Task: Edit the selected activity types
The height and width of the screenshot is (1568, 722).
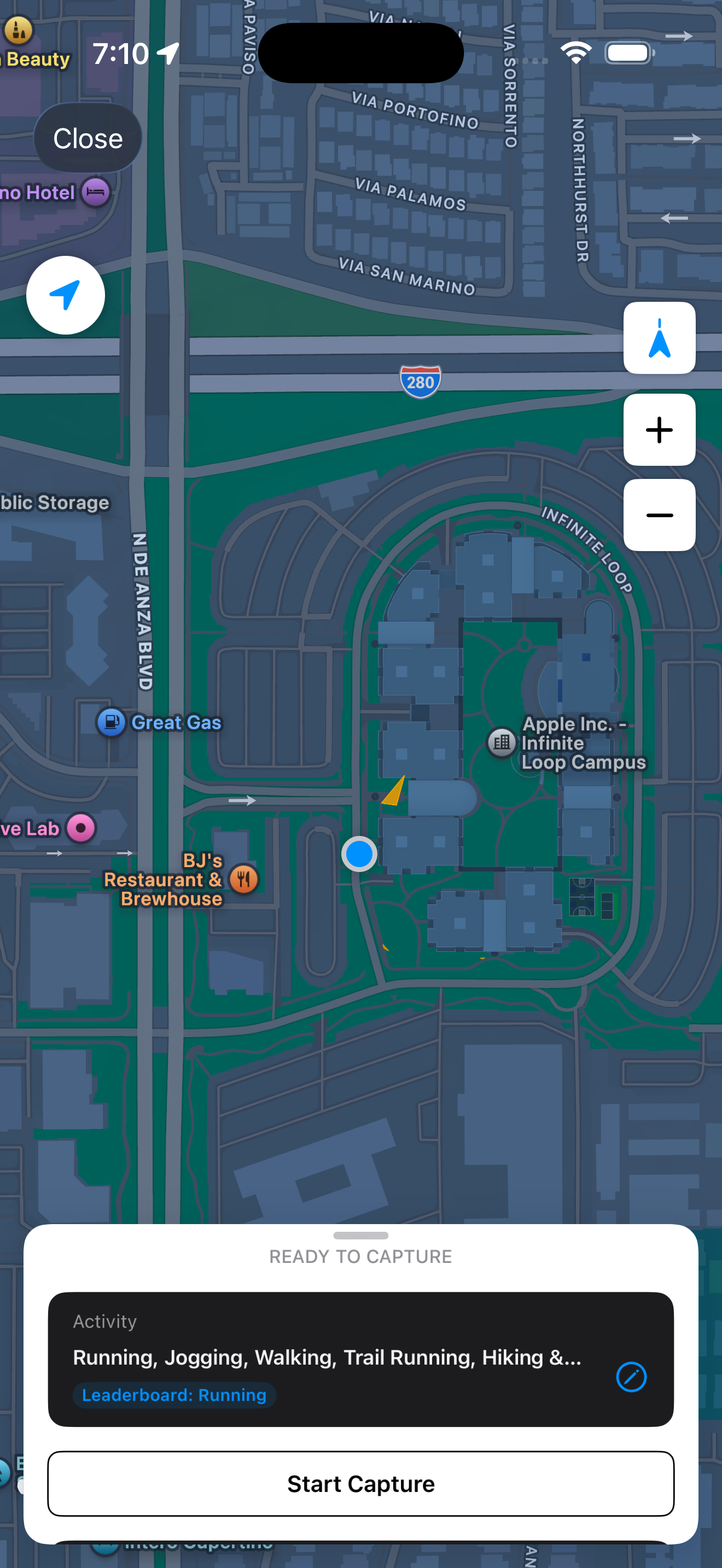Action: click(x=631, y=1377)
